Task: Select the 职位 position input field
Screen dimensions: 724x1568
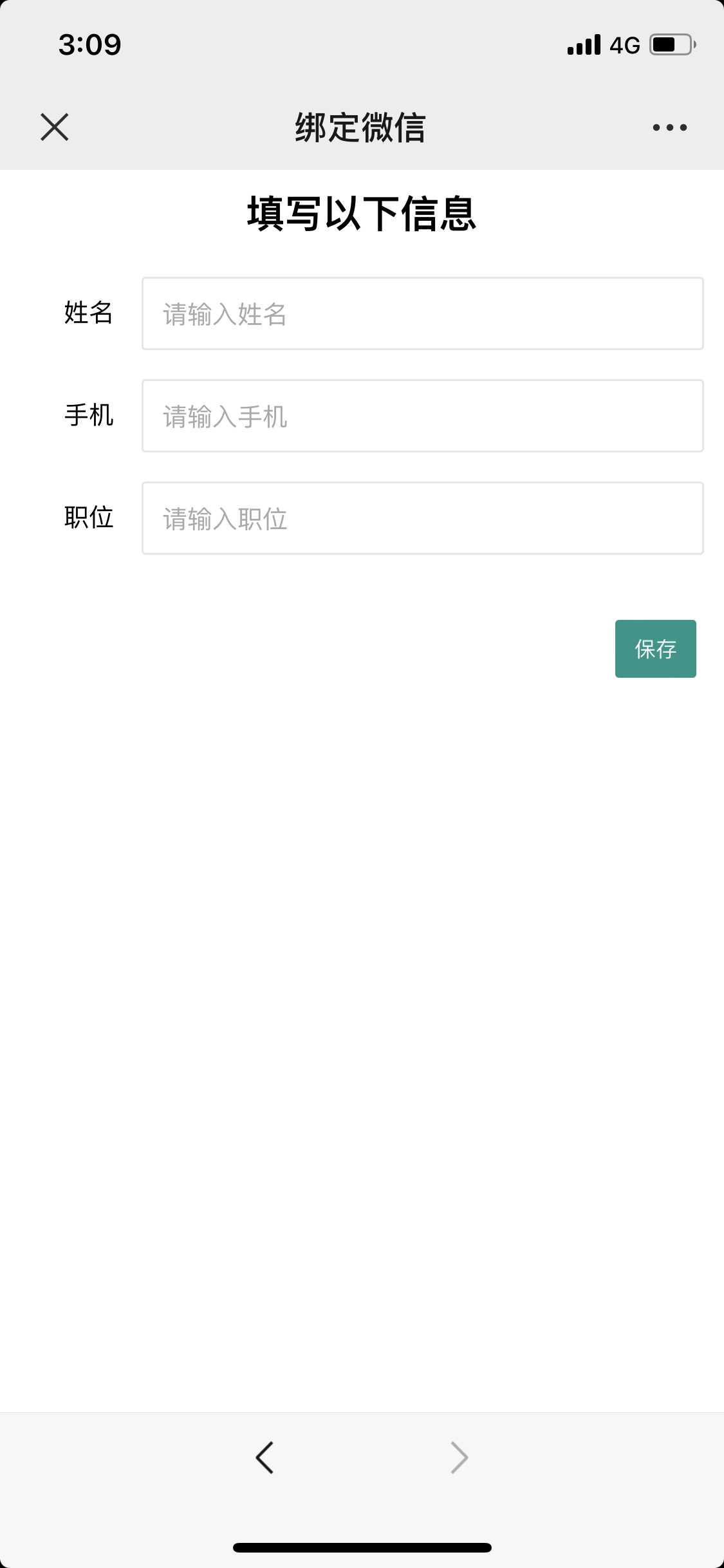Action: pyautogui.click(x=422, y=518)
